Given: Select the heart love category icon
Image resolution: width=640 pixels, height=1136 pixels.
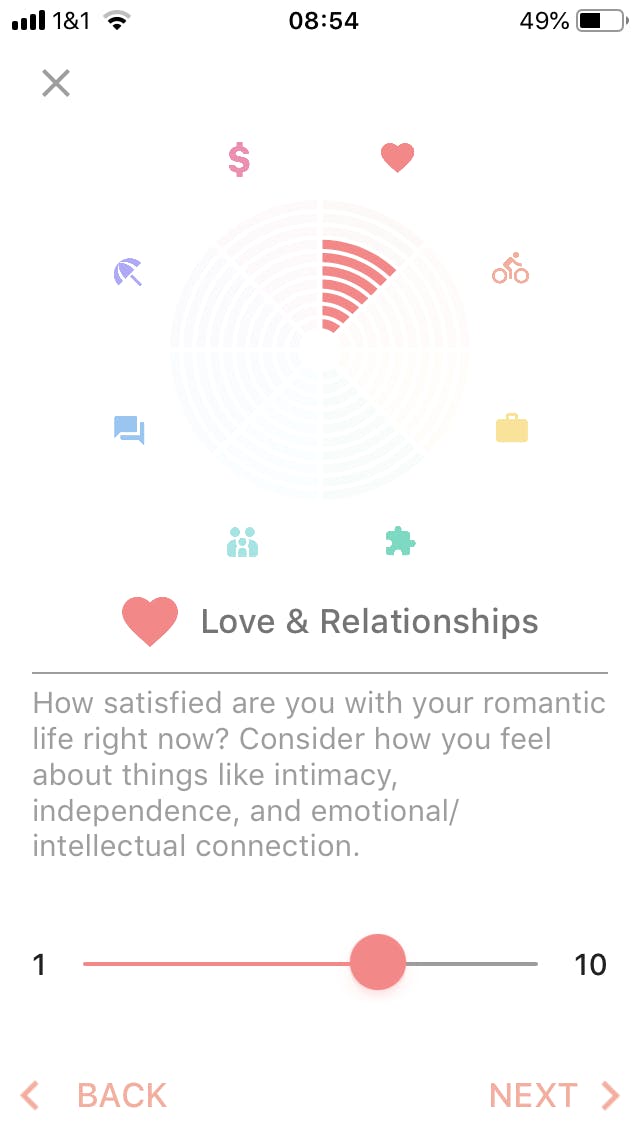Looking at the screenshot, I should [x=397, y=157].
